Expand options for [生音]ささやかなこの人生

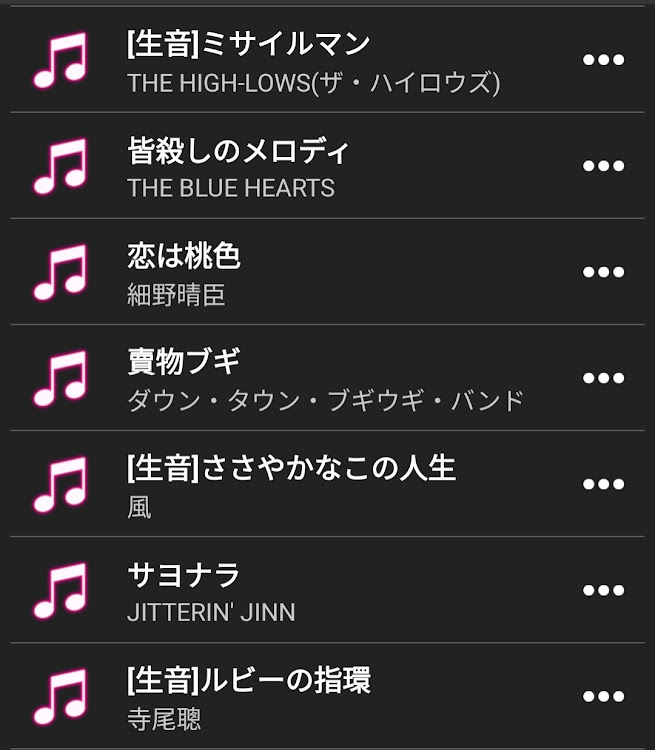(603, 484)
